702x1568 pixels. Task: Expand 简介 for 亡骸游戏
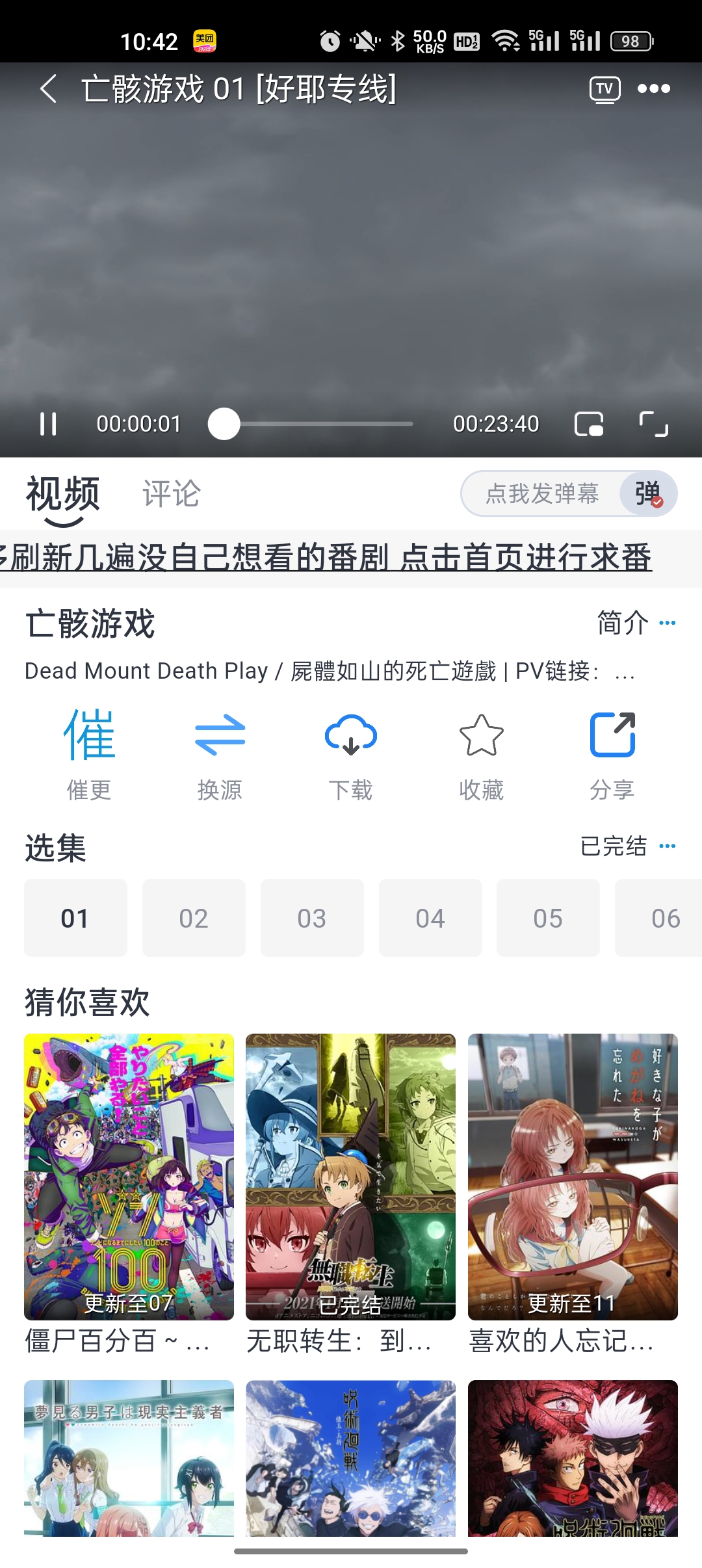(636, 623)
